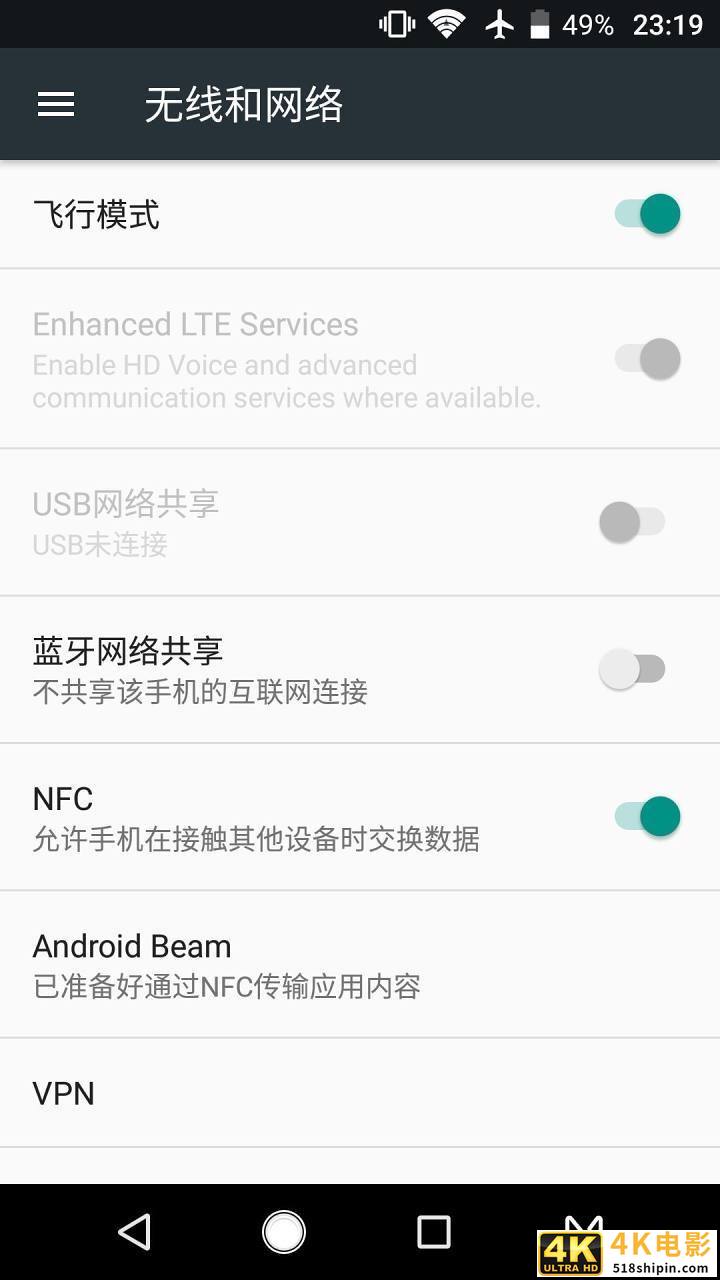Image resolution: width=720 pixels, height=1280 pixels.
Task: Tap the 无线和网络 title text
Action: (x=243, y=104)
